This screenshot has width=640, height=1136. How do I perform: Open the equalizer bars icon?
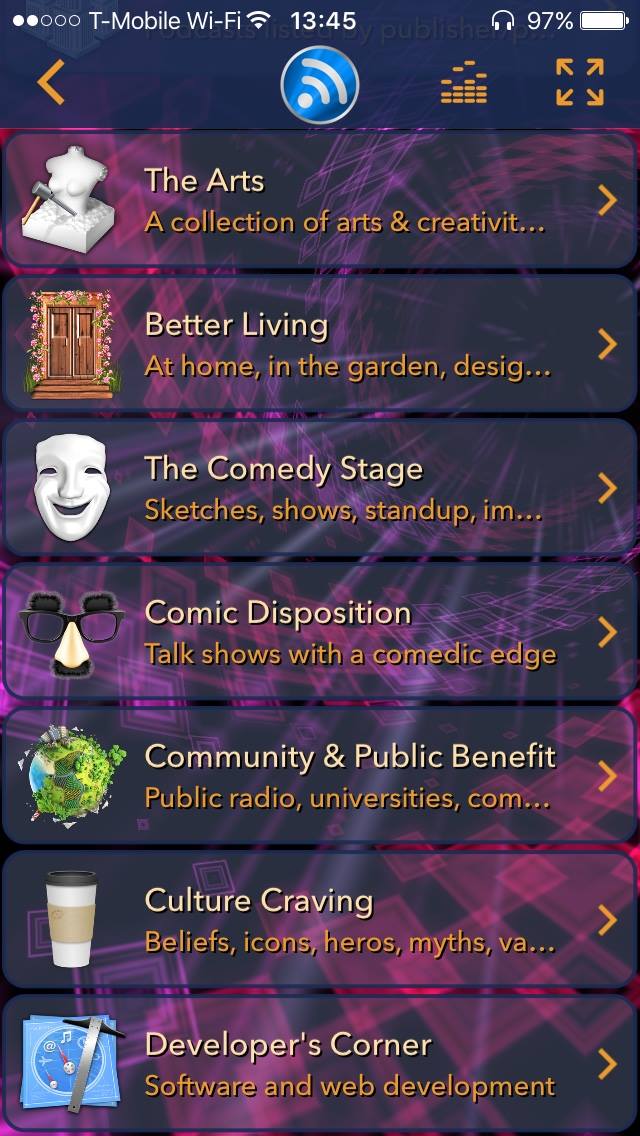click(464, 83)
